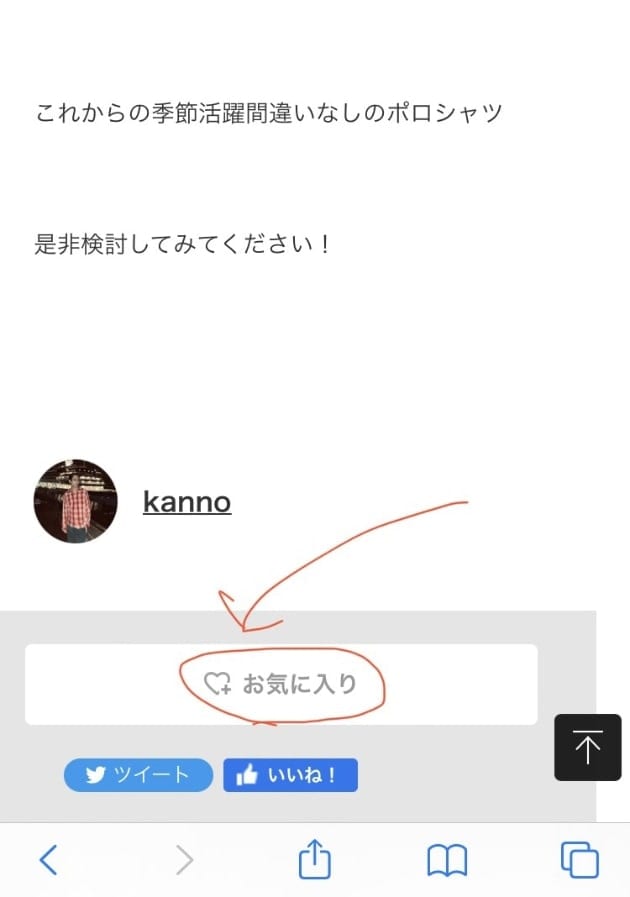This screenshot has width=630, height=897.
Task: Open the Safari share sheet
Action: pos(314,860)
